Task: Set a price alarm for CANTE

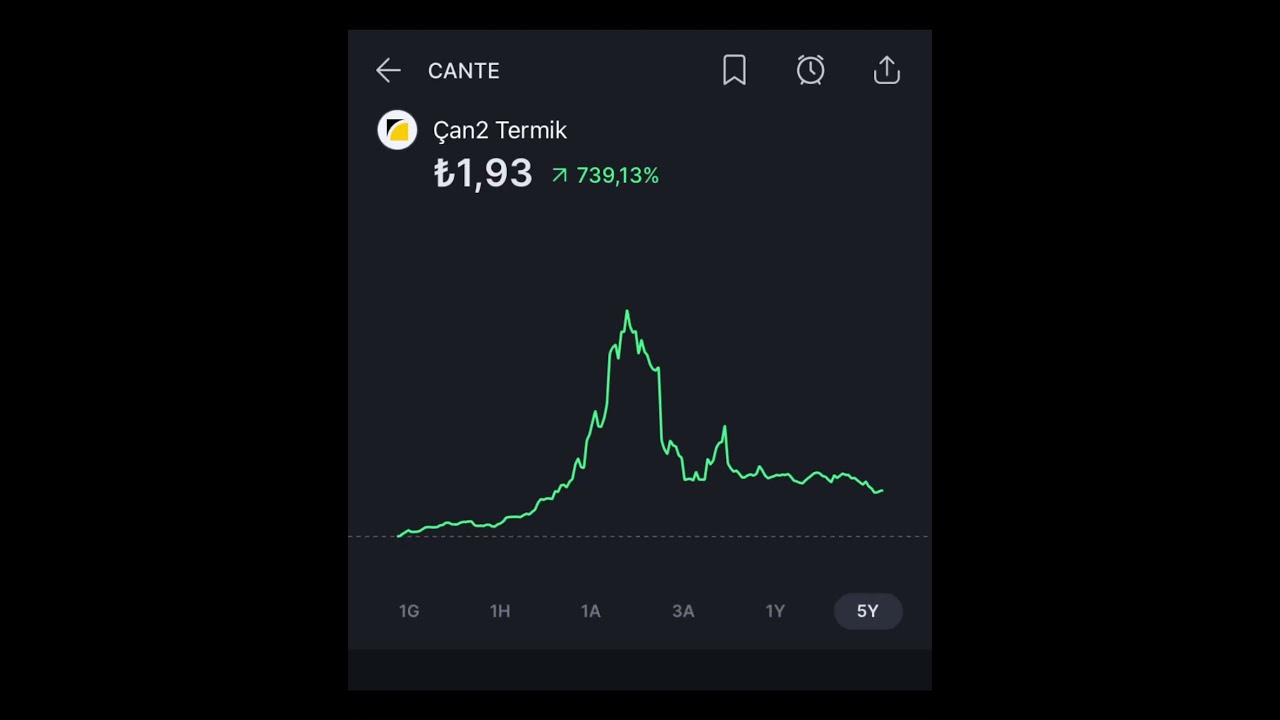Action: point(810,70)
